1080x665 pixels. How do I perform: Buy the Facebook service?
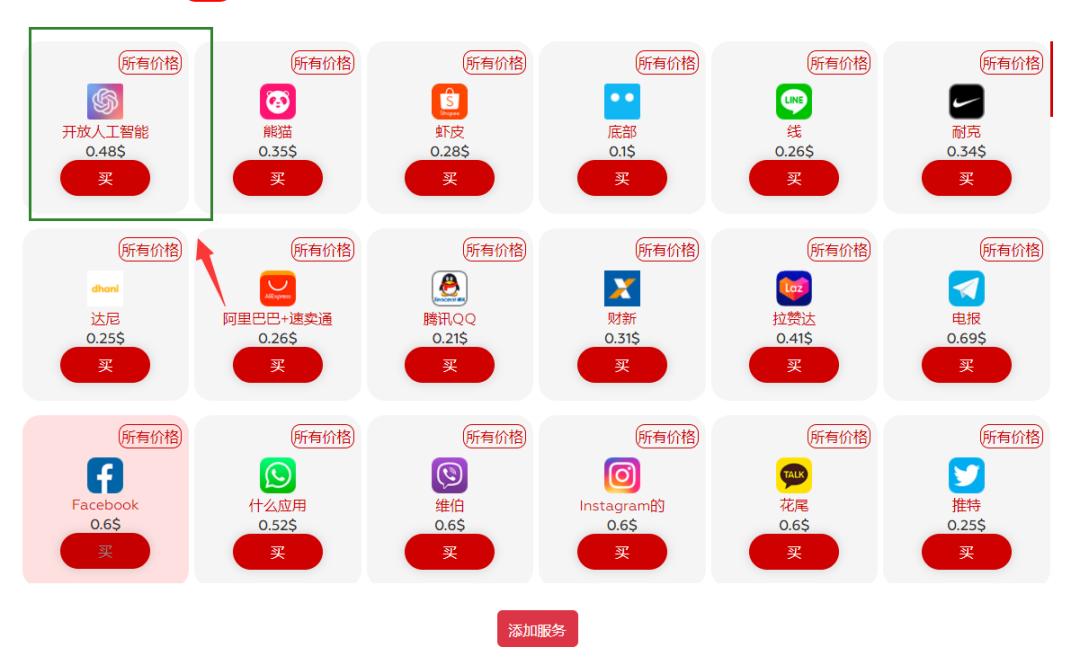click(105, 551)
